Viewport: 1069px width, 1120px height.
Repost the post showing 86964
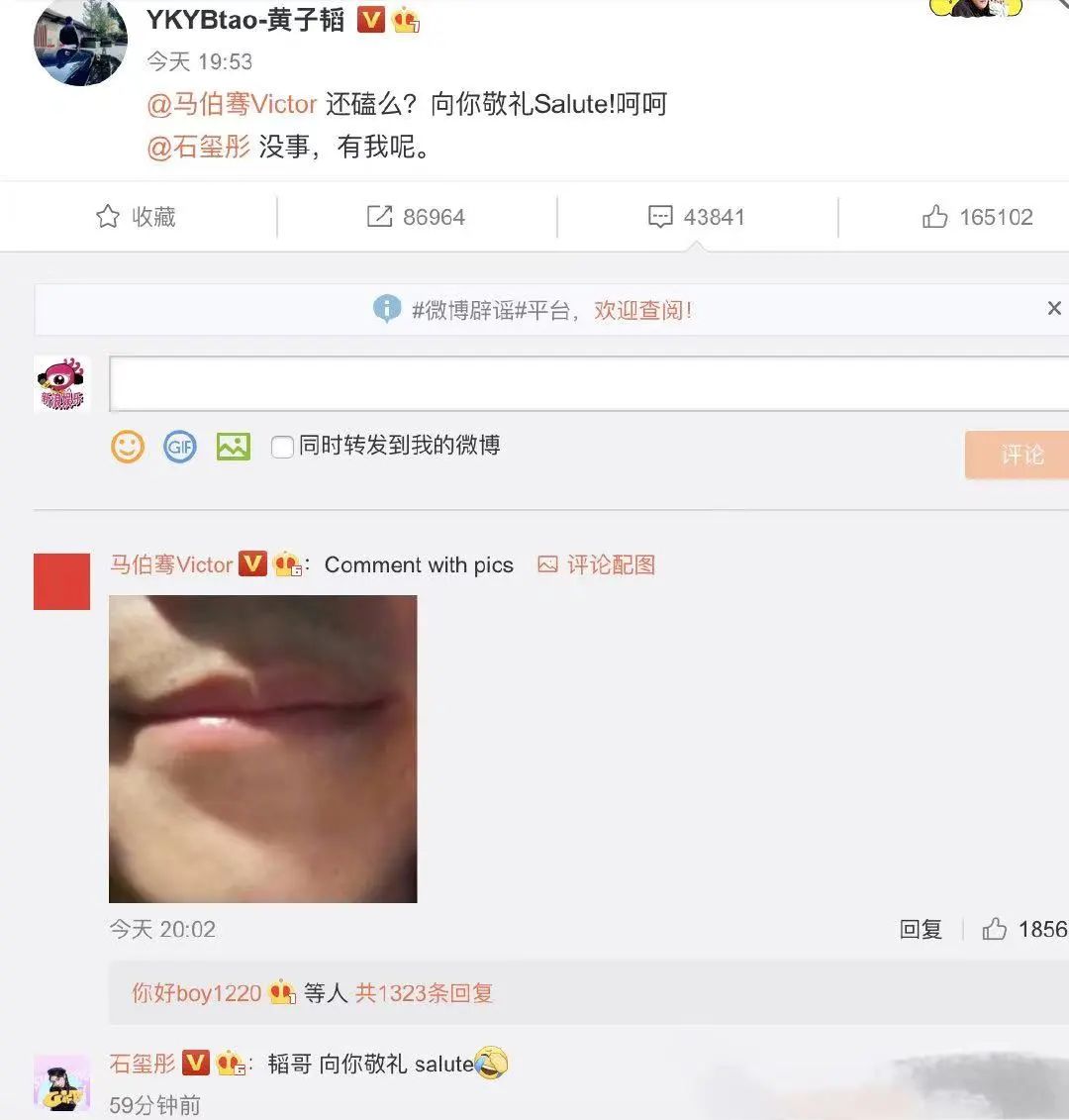tap(416, 217)
